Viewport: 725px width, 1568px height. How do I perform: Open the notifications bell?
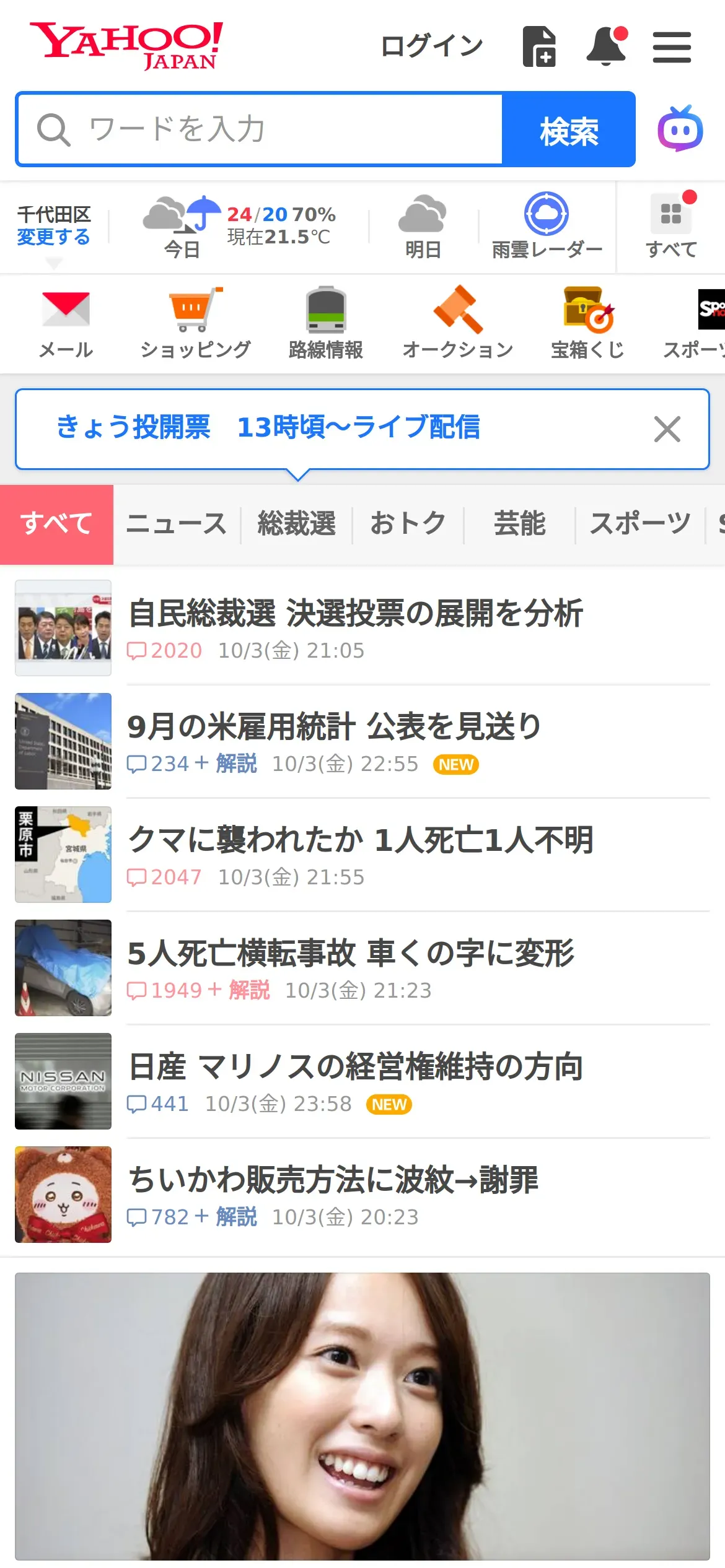click(x=606, y=46)
